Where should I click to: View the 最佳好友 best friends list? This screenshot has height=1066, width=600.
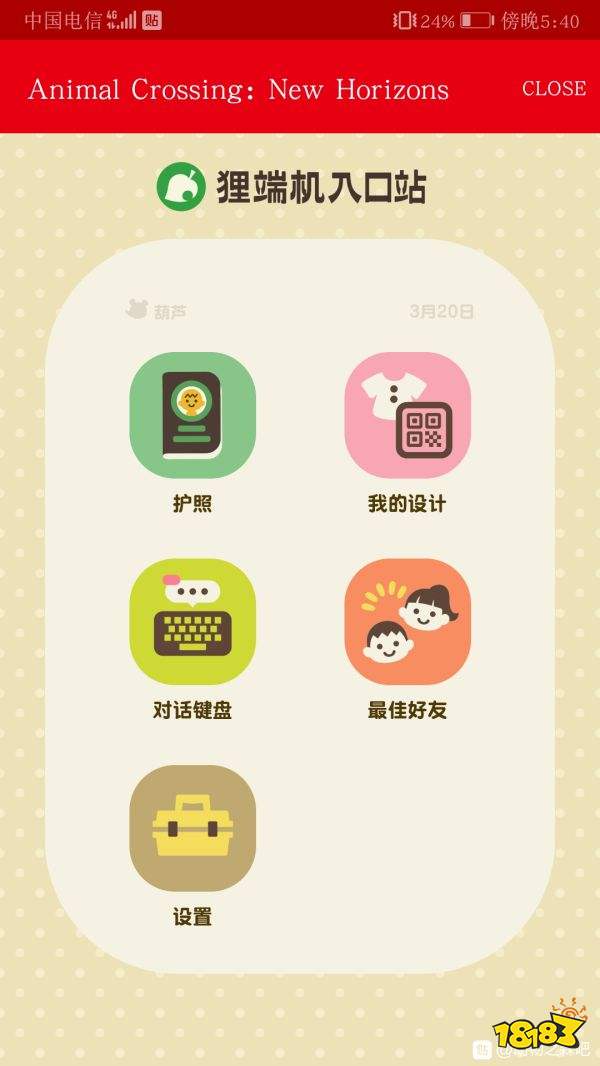407,621
